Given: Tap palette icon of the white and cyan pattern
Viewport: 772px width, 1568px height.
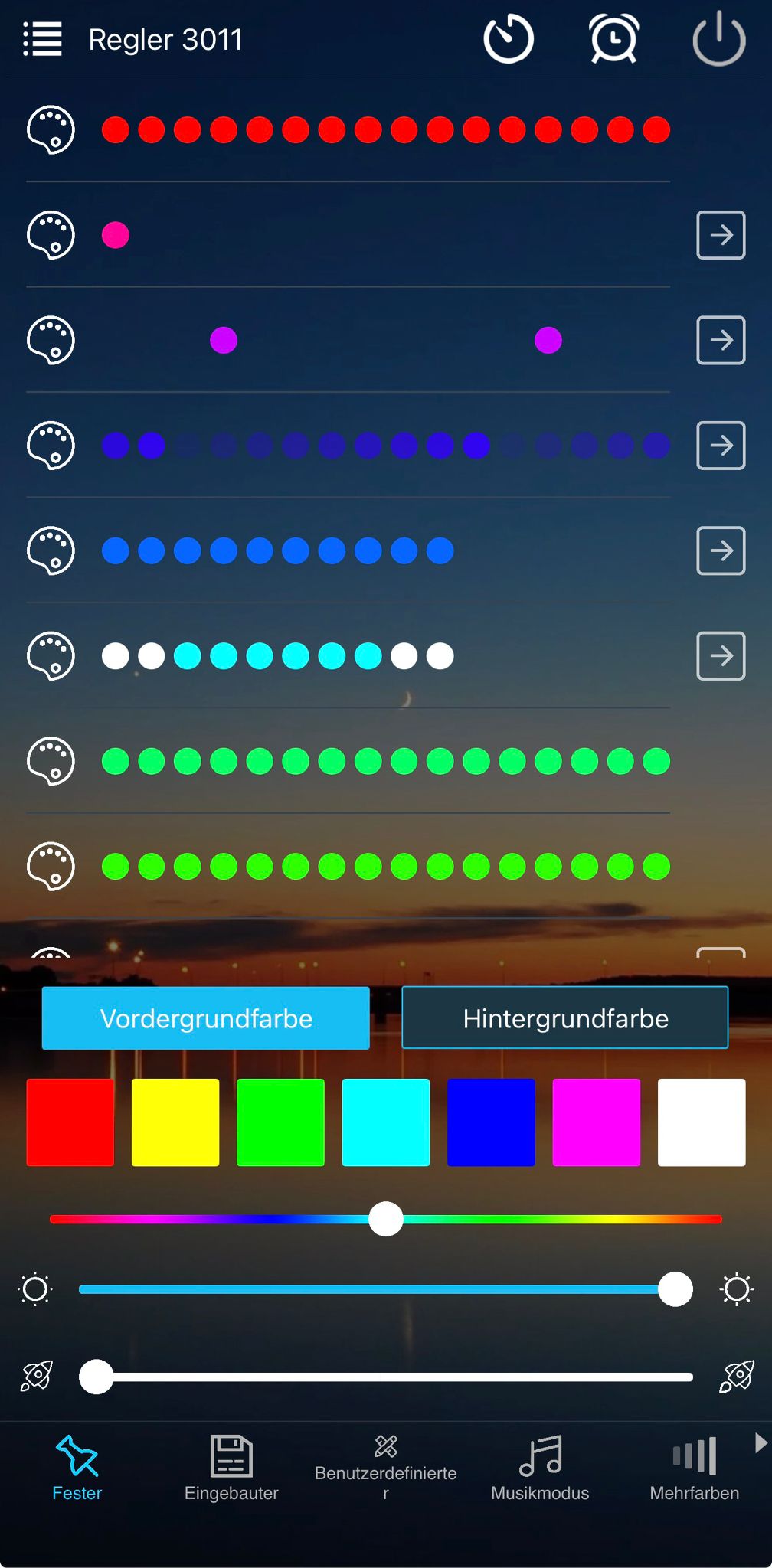Looking at the screenshot, I should click(x=51, y=656).
